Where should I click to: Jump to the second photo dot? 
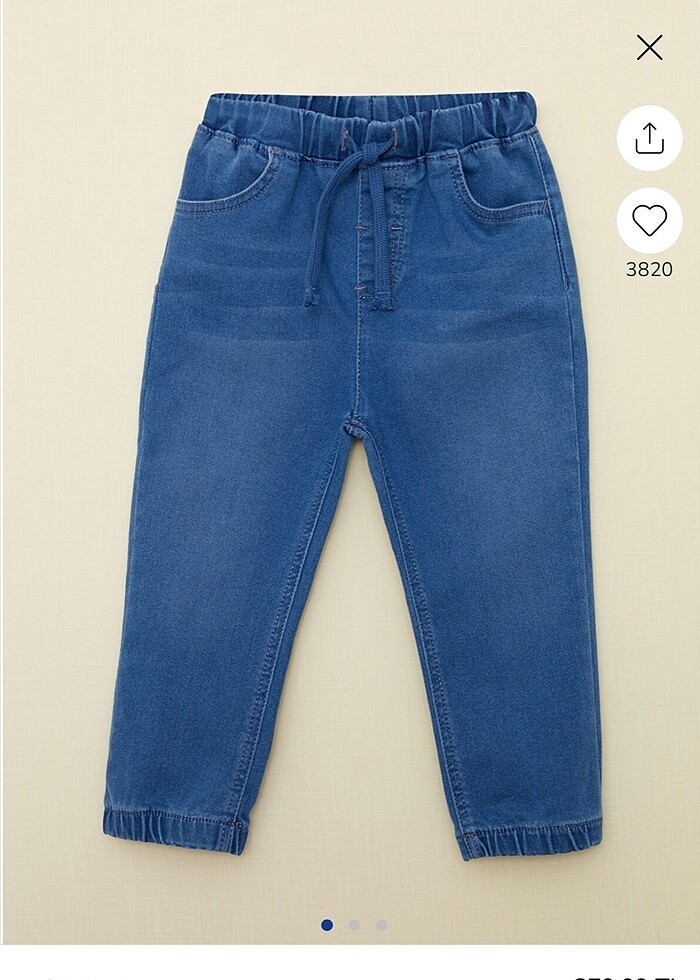(354, 925)
